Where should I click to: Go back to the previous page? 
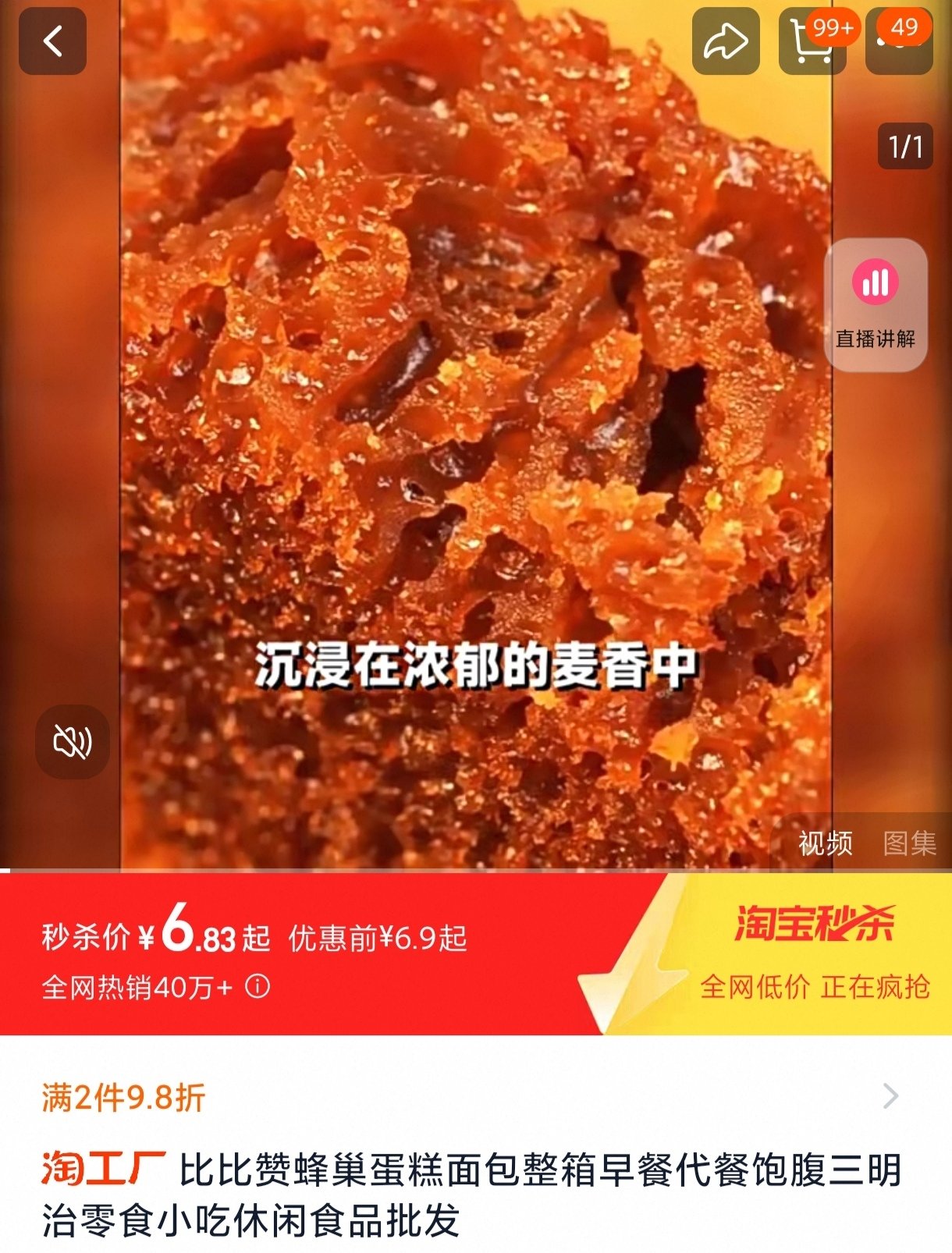[x=52, y=41]
